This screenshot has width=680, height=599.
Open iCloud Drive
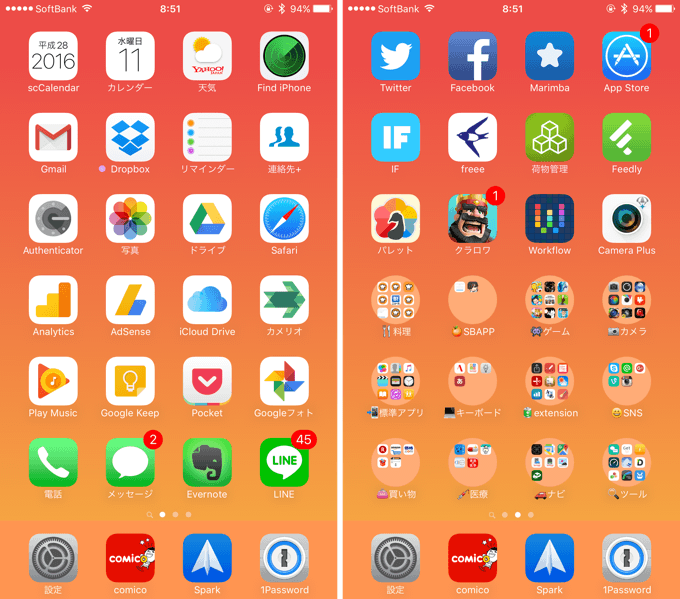point(207,300)
